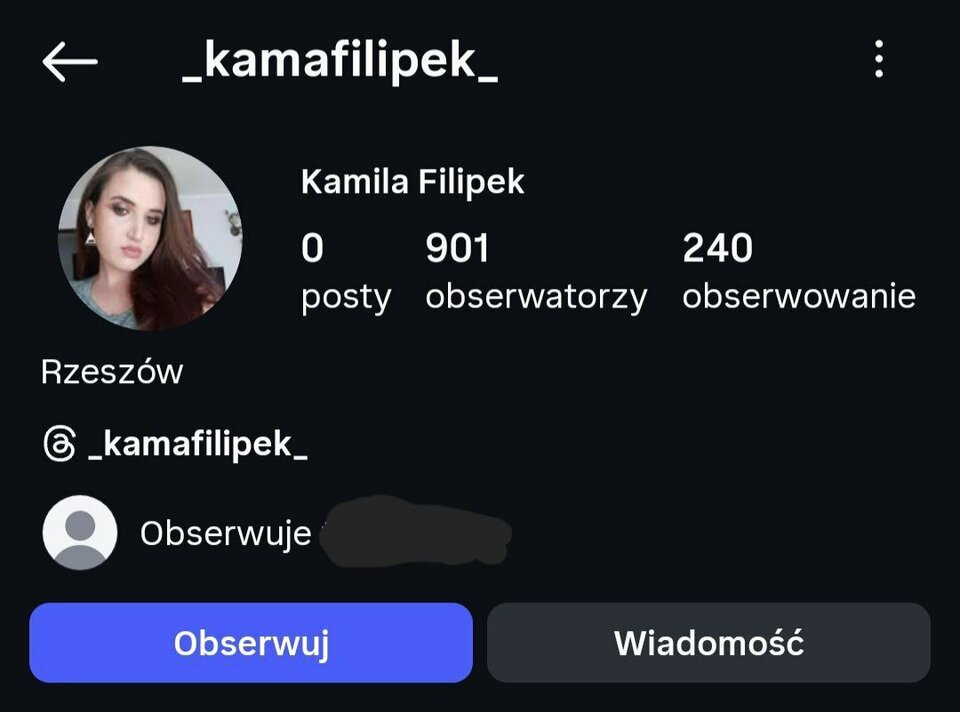
Task: Open the 901 obserwatorzy list
Action: point(535,271)
